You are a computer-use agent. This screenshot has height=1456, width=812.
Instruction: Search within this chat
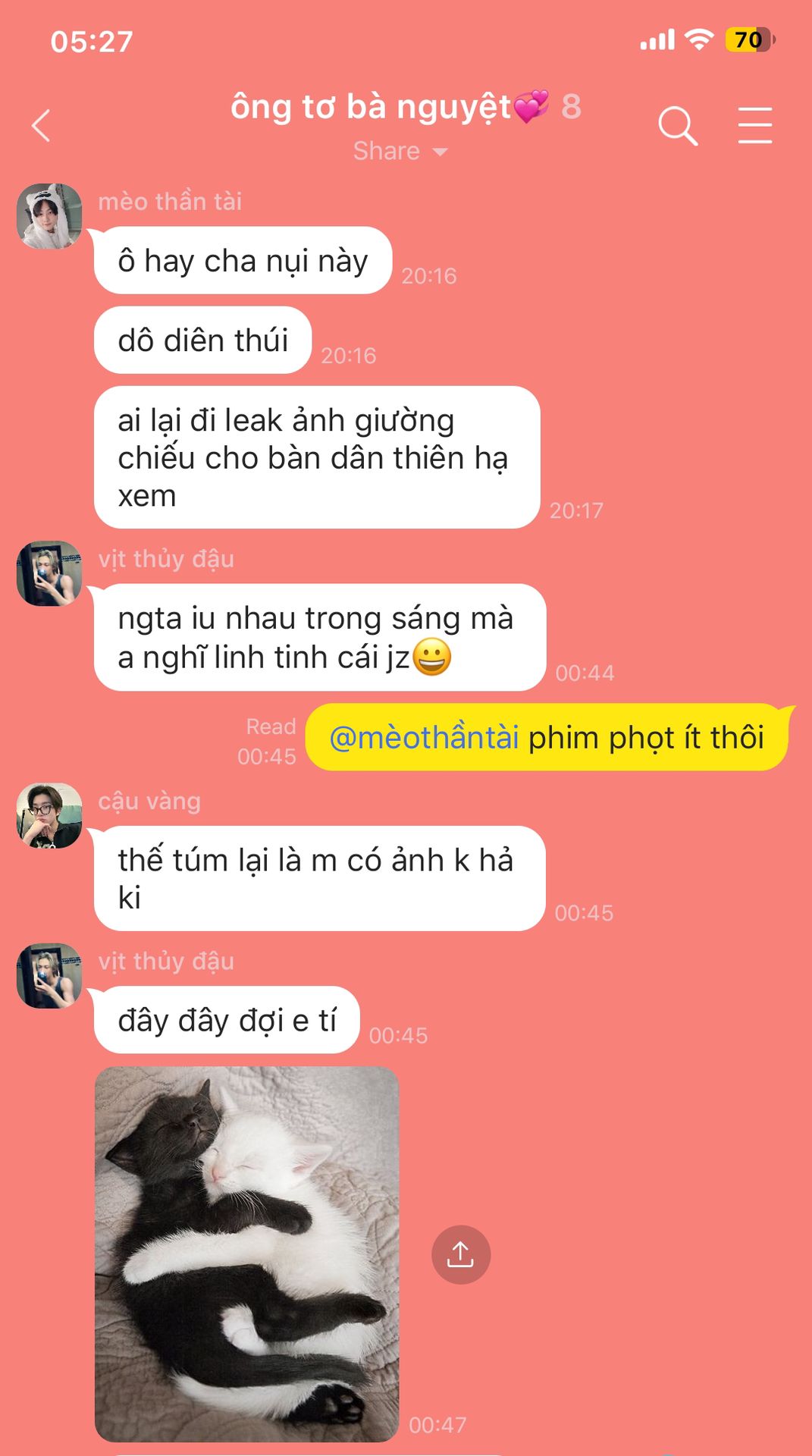(677, 126)
